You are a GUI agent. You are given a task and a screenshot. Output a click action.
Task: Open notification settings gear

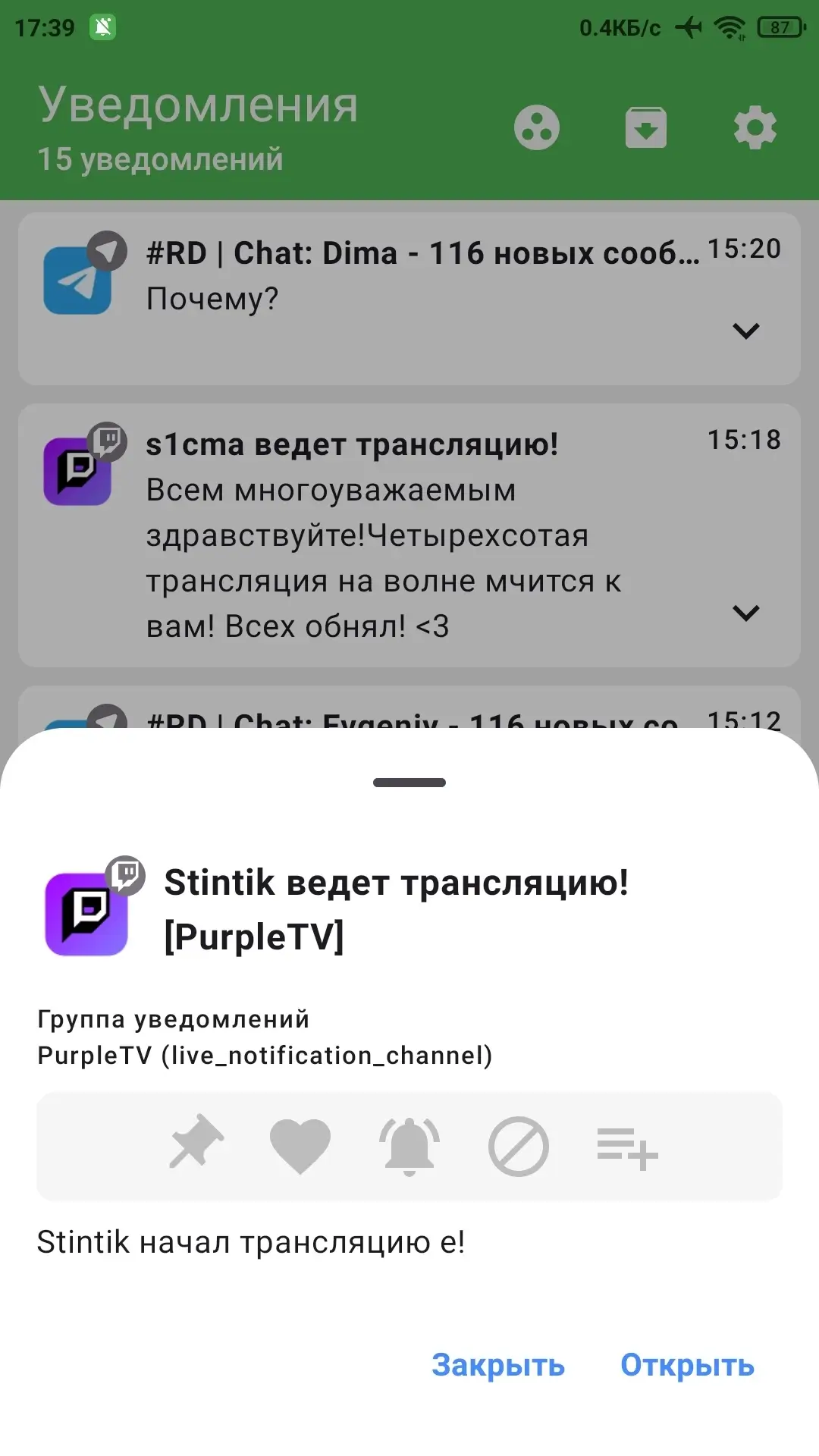pos(755,128)
